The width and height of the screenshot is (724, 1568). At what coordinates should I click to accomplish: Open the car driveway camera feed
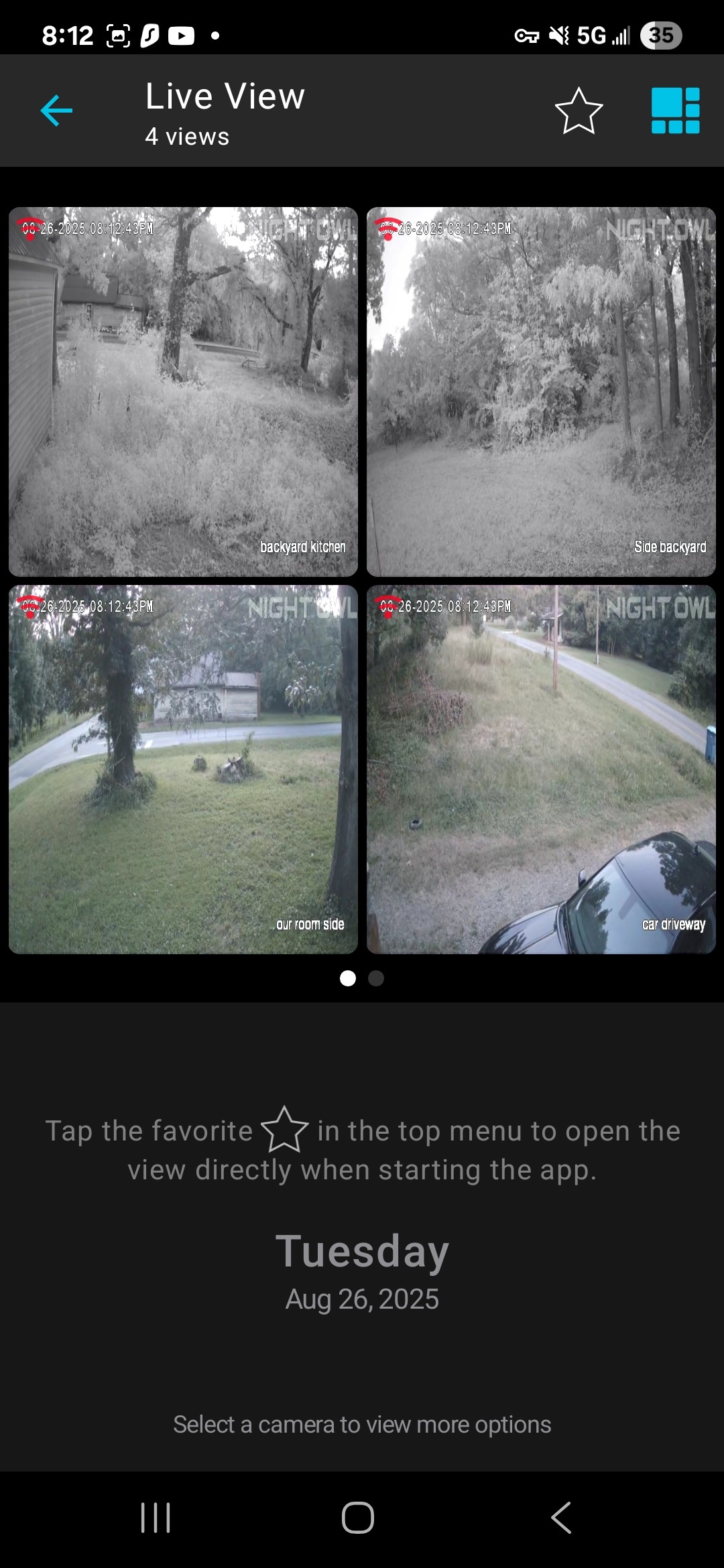(x=541, y=769)
